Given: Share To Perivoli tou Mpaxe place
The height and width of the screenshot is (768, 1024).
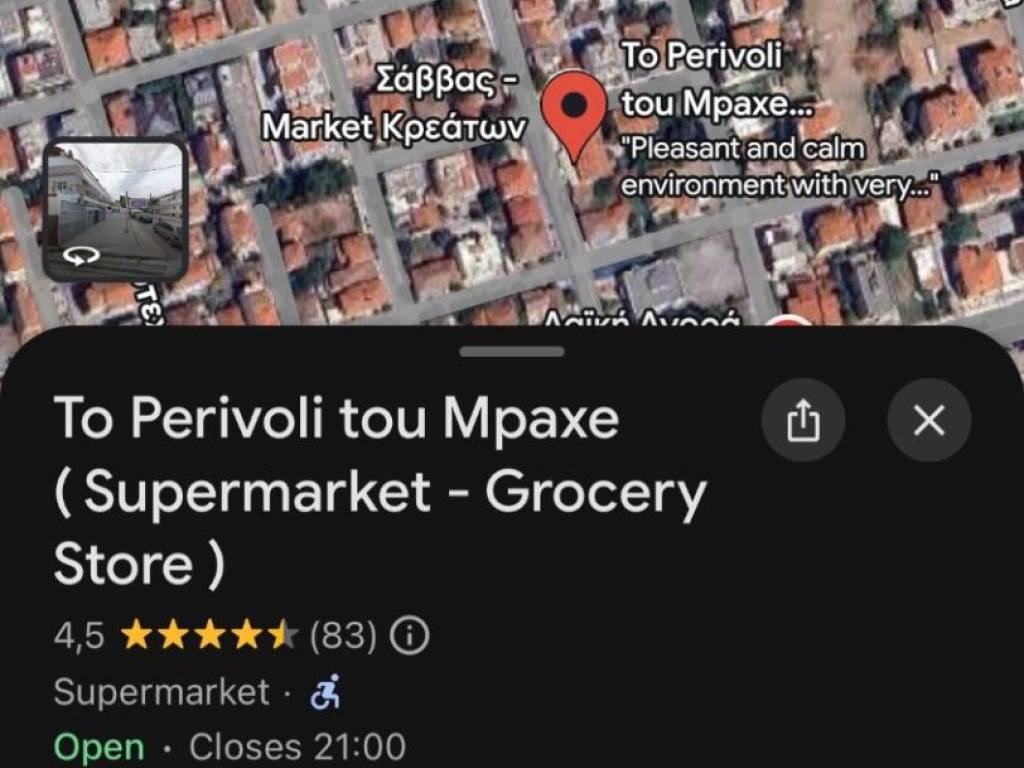Looking at the screenshot, I should click(803, 421).
